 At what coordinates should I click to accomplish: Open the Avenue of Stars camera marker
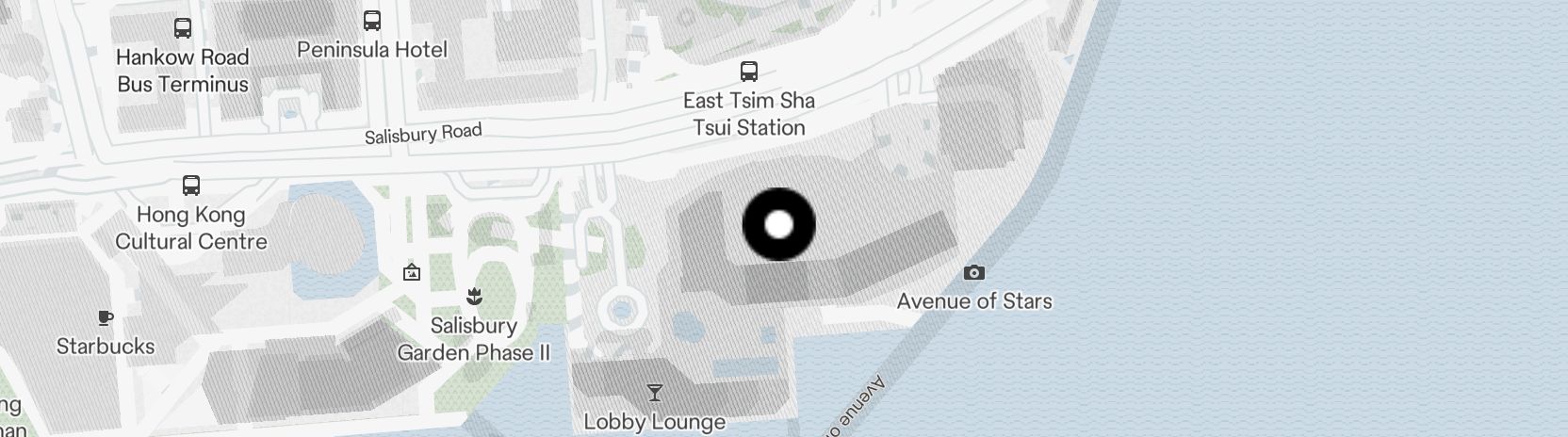coord(974,273)
